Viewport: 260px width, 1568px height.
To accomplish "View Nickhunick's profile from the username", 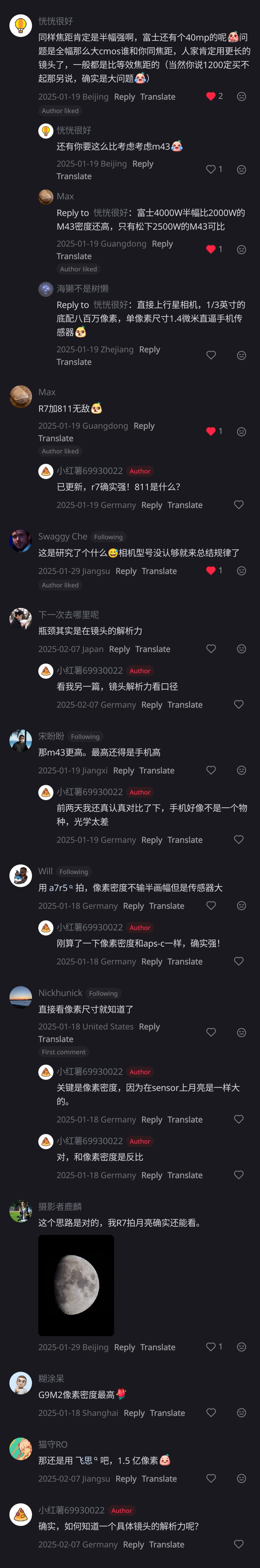I will coord(60,993).
